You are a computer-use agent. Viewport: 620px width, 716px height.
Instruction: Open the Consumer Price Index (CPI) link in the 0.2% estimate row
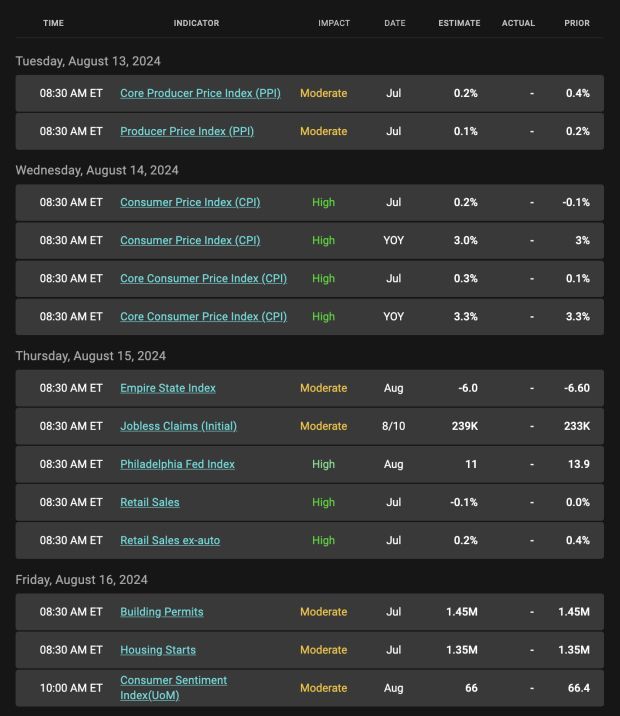[x=190, y=202]
